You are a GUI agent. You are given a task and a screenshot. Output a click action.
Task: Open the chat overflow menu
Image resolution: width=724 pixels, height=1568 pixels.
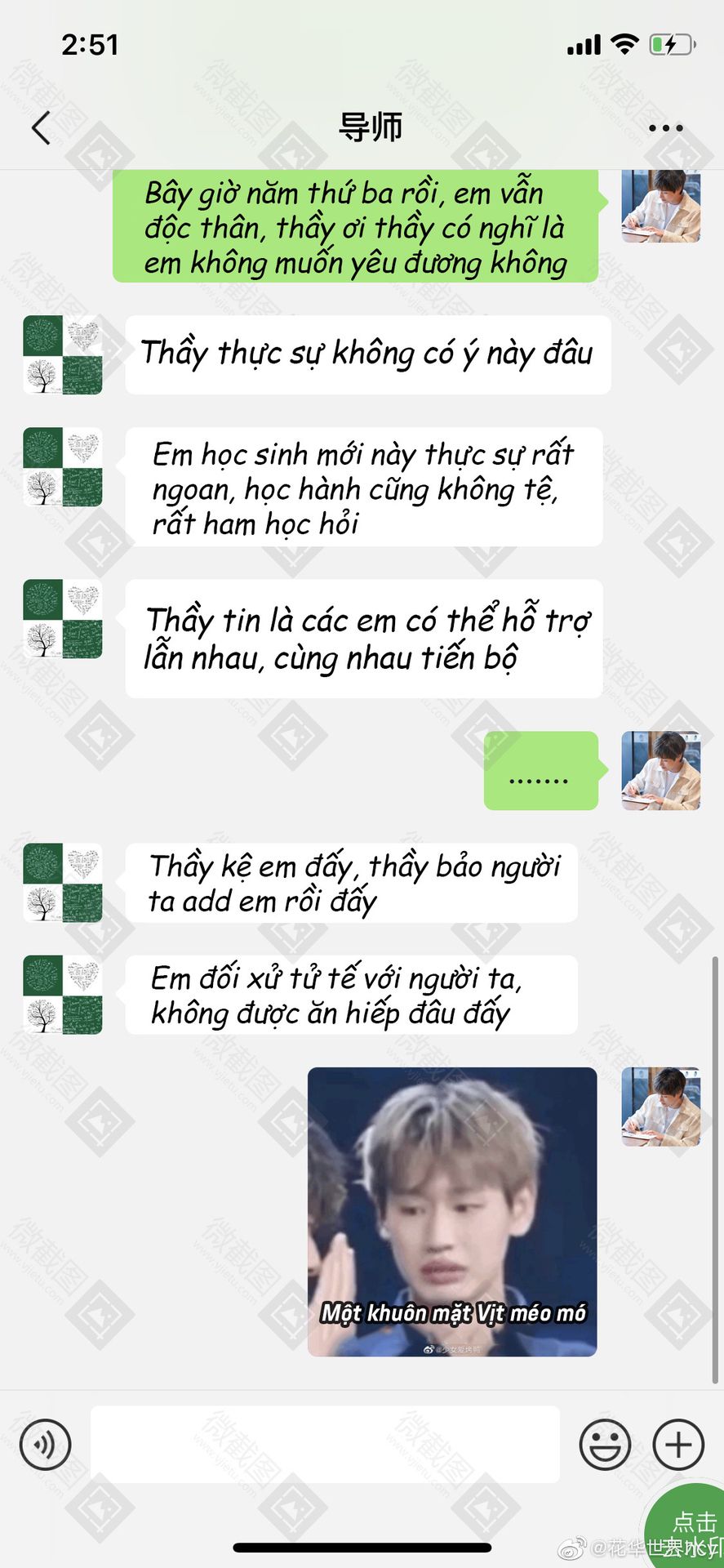pos(665,128)
